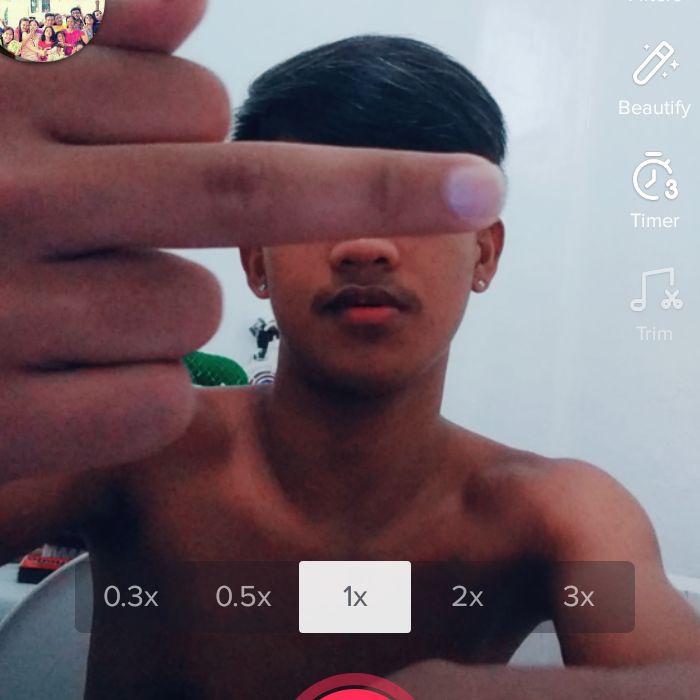Select 0.3x recording speed
Image resolution: width=700 pixels, height=700 pixels.
131,597
